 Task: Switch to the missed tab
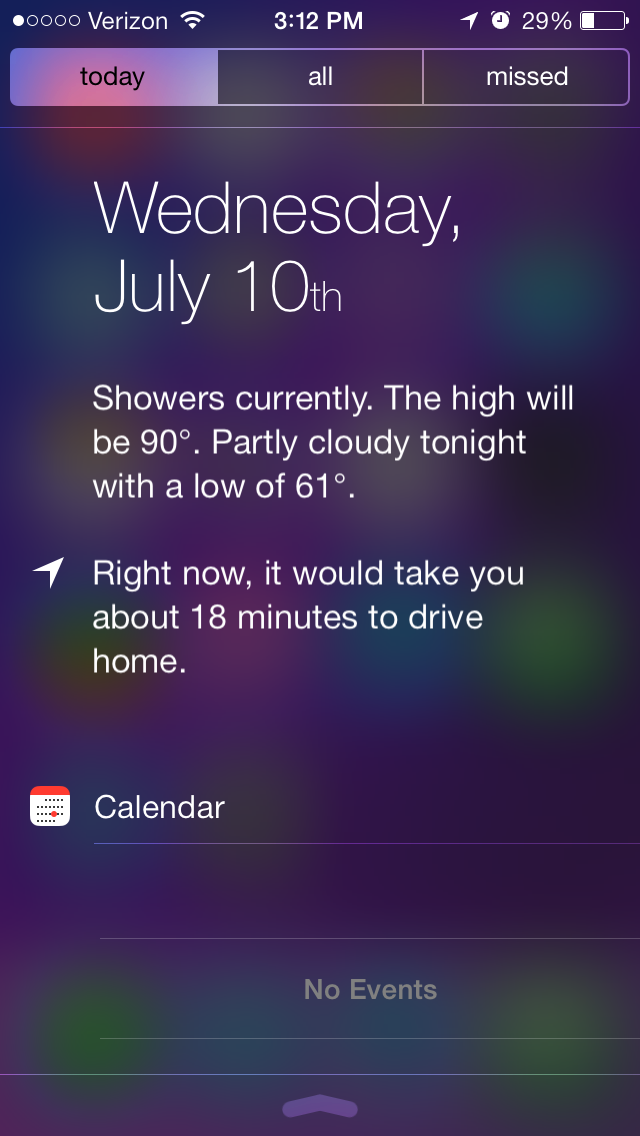coord(526,77)
